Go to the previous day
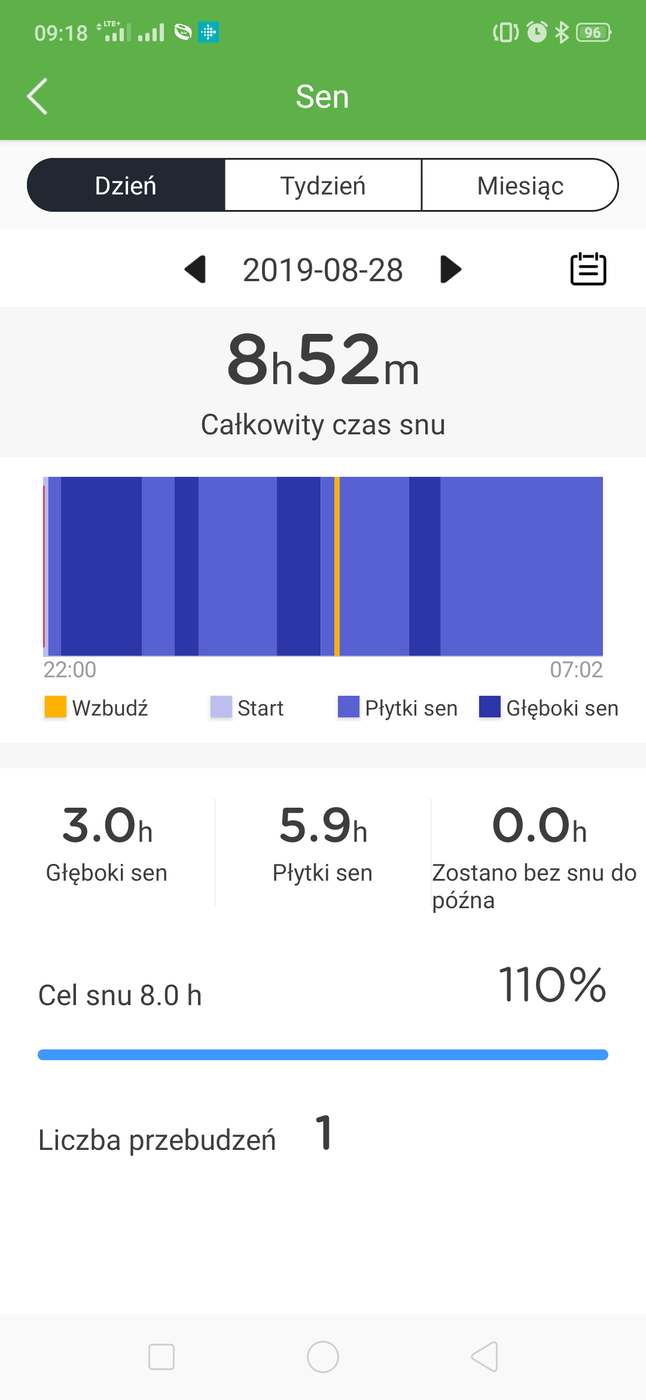 pyautogui.click(x=196, y=269)
